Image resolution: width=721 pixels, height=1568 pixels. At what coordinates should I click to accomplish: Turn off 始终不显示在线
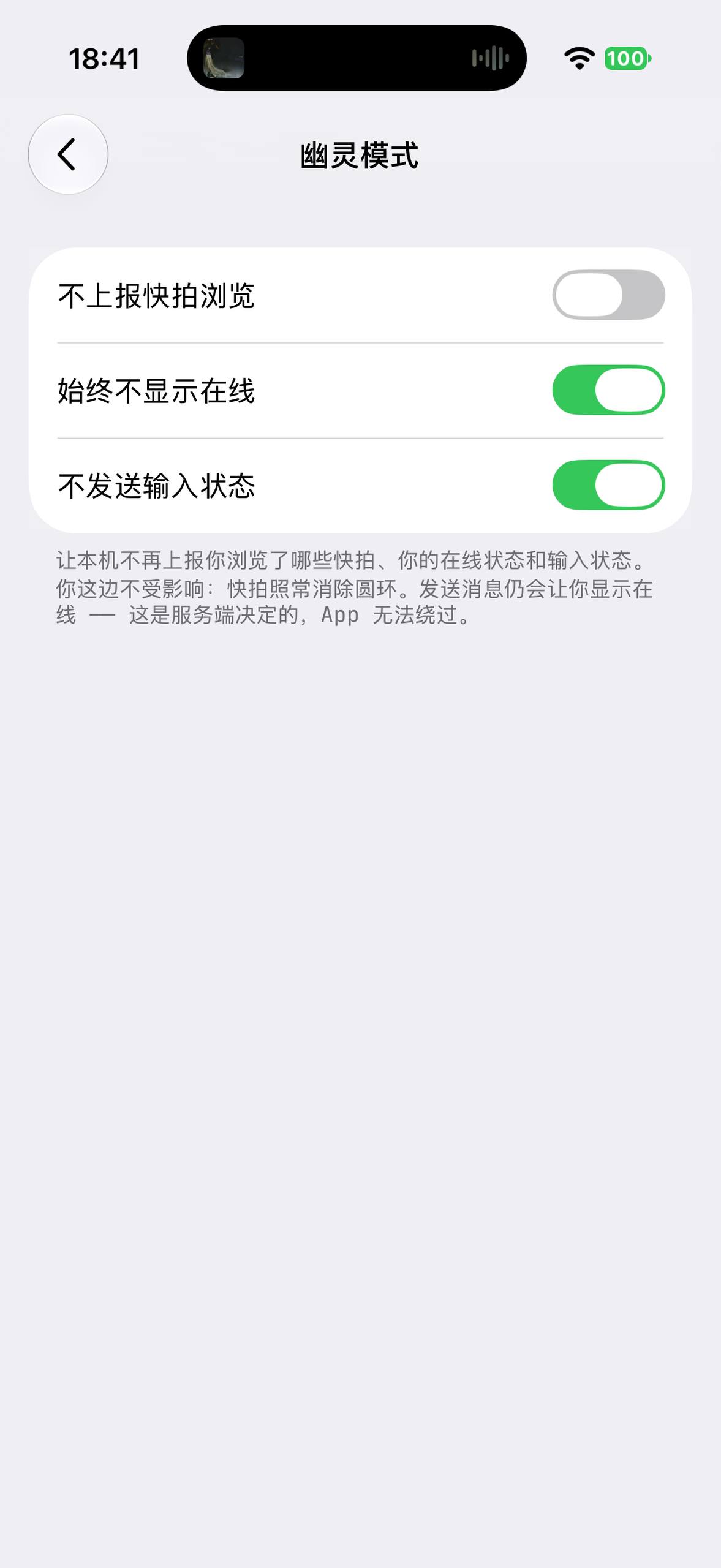(608, 390)
